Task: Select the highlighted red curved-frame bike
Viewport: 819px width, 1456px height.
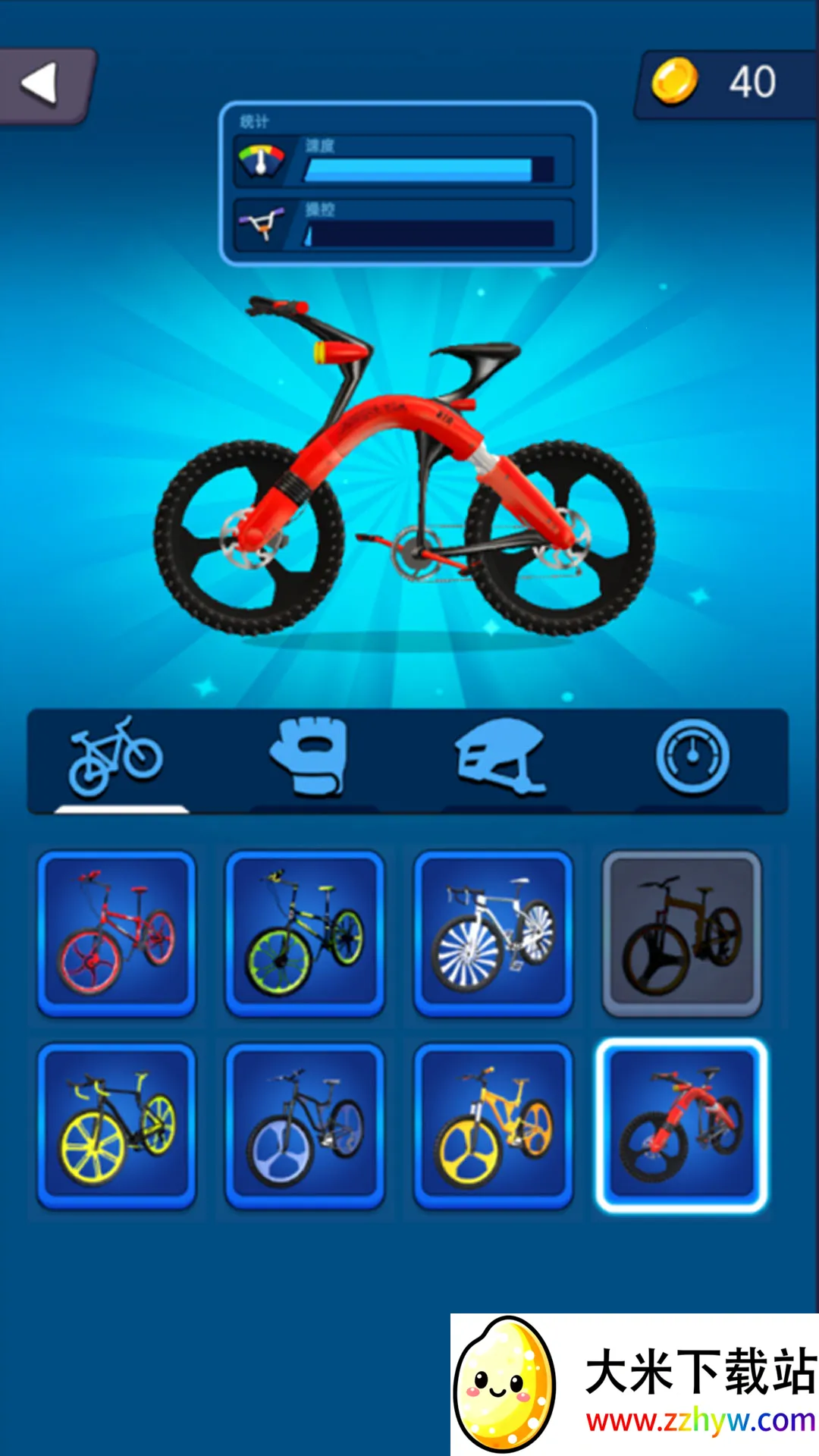Action: point(682,1125)
